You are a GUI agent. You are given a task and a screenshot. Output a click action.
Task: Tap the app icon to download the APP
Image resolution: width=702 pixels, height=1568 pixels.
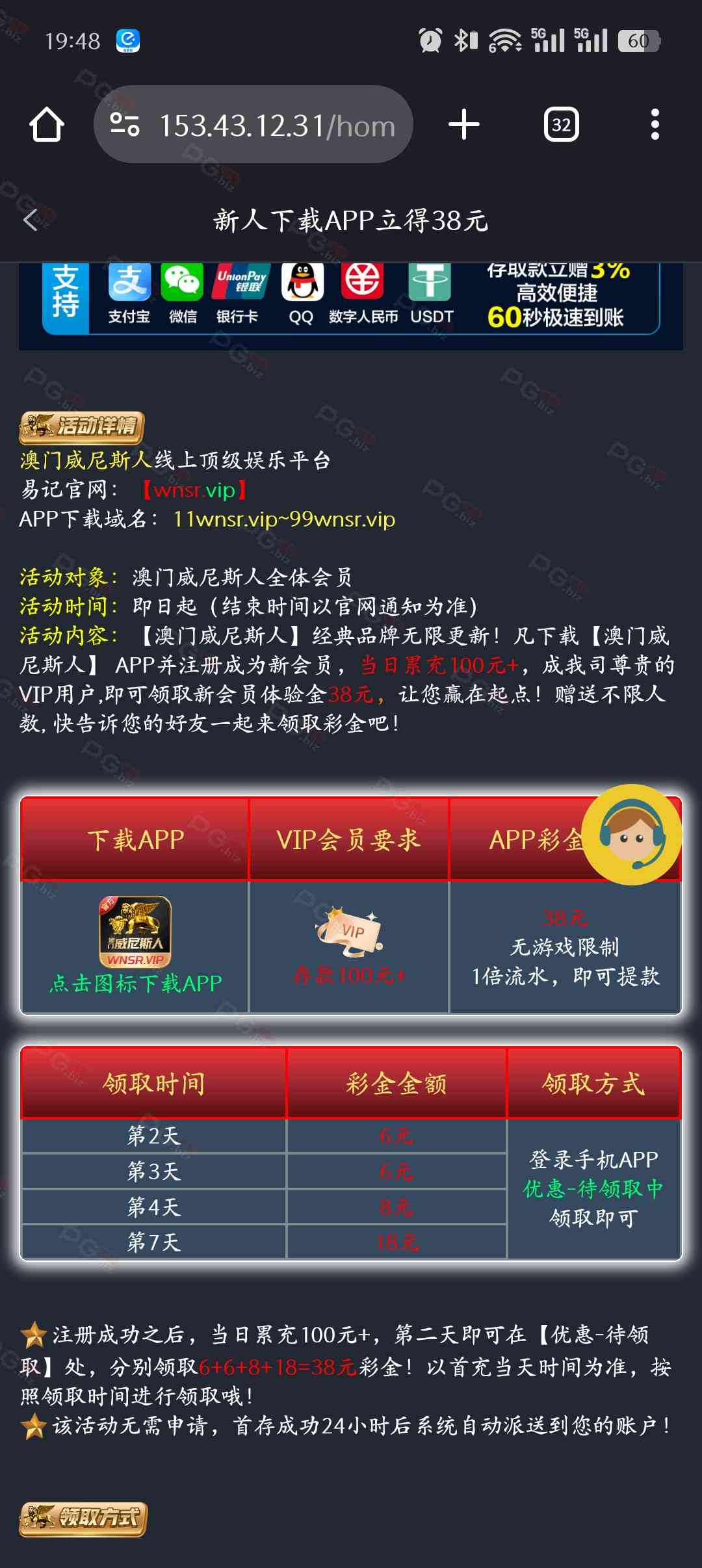[135, 932]
